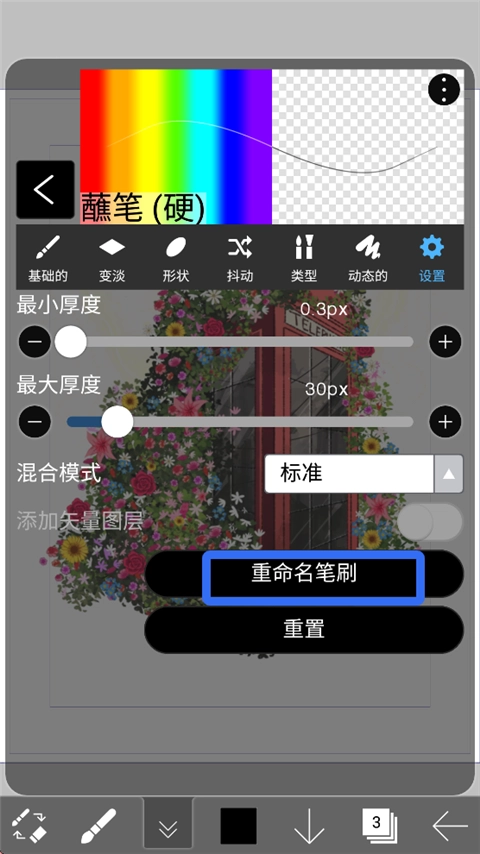
Task: Open the 类型 tab
Action: [x=304, y=258]
